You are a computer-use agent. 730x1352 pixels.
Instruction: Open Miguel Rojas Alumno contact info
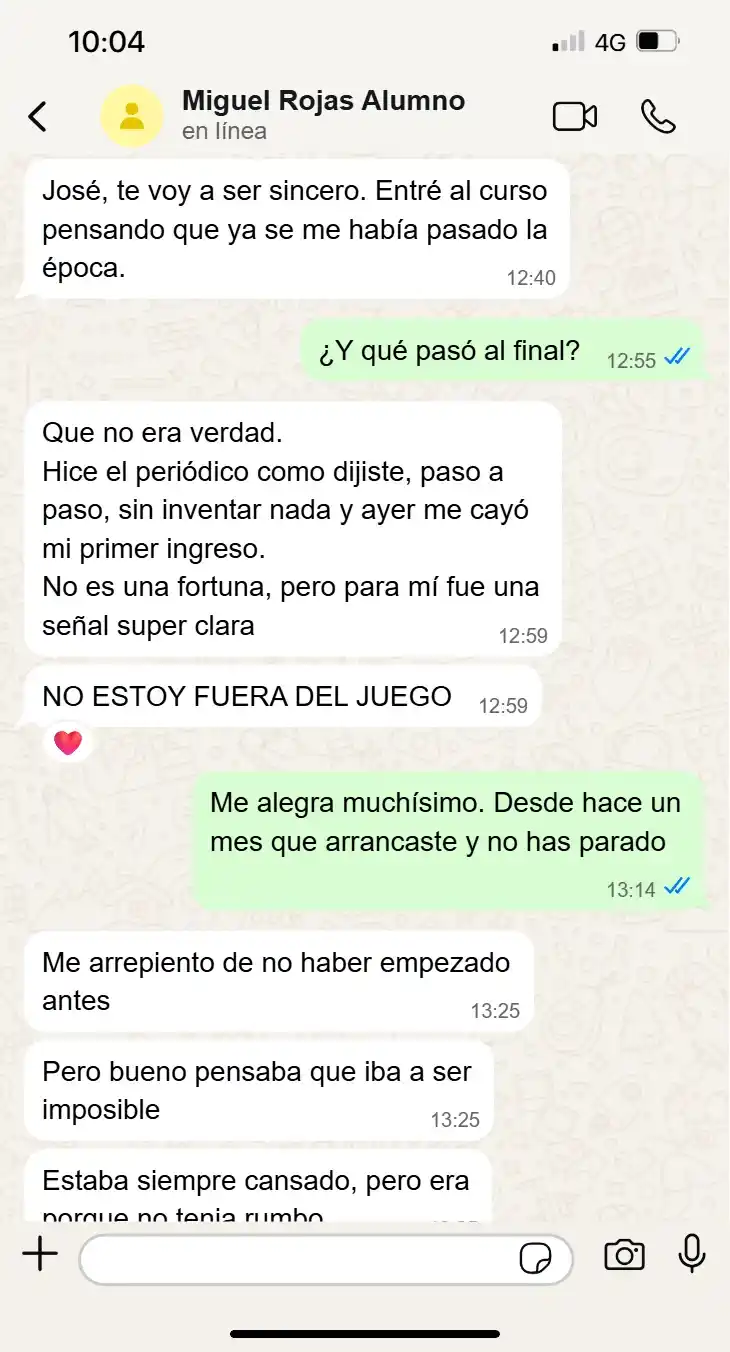coord(323,115)
